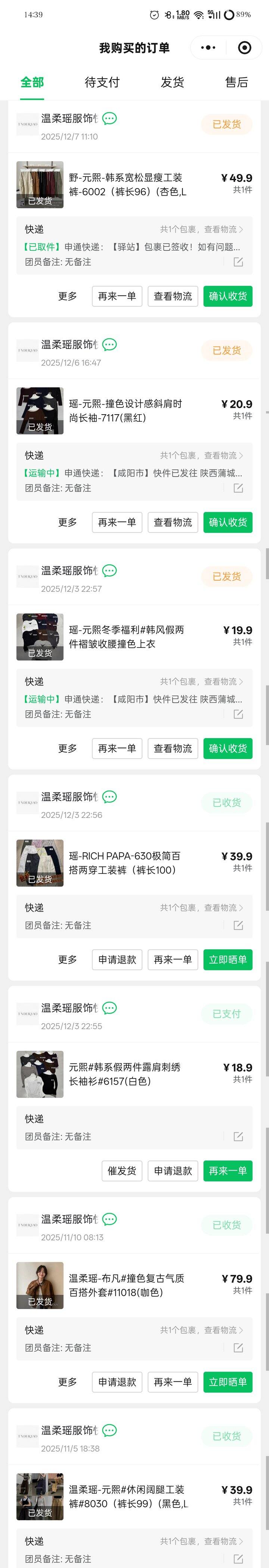Confirm receipt for the ¥49.9 工装裤-6002 order

point(228,296)
